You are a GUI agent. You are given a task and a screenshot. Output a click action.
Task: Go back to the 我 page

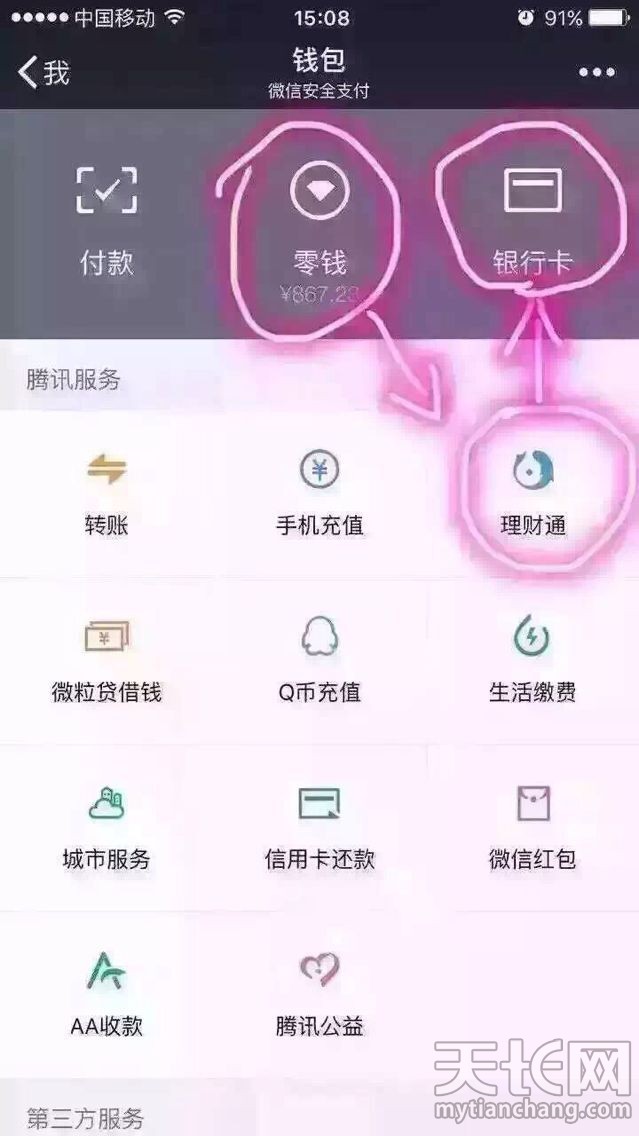[x=44, y=72]
